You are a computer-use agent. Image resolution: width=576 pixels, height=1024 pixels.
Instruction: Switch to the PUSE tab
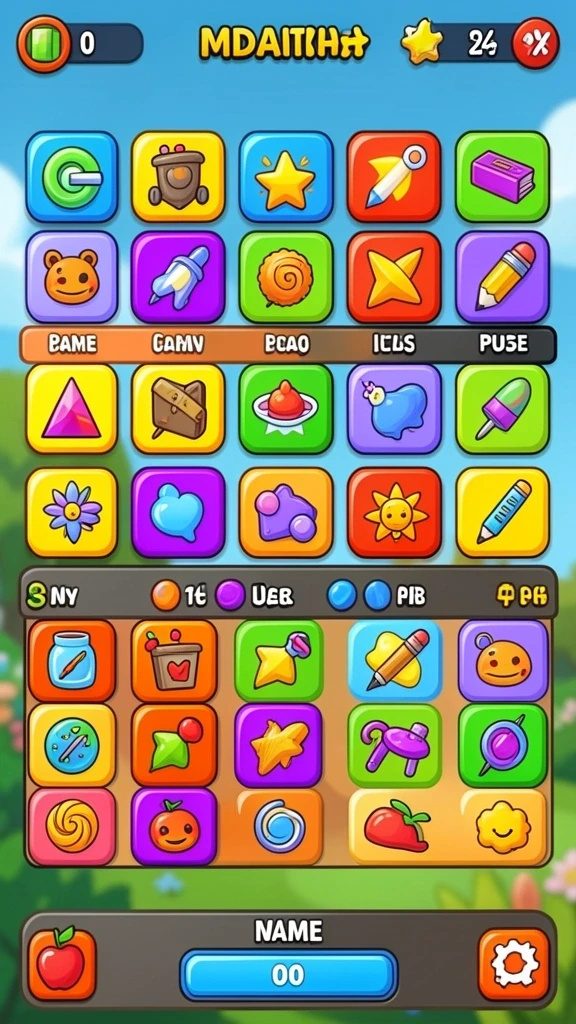[504, 344]
